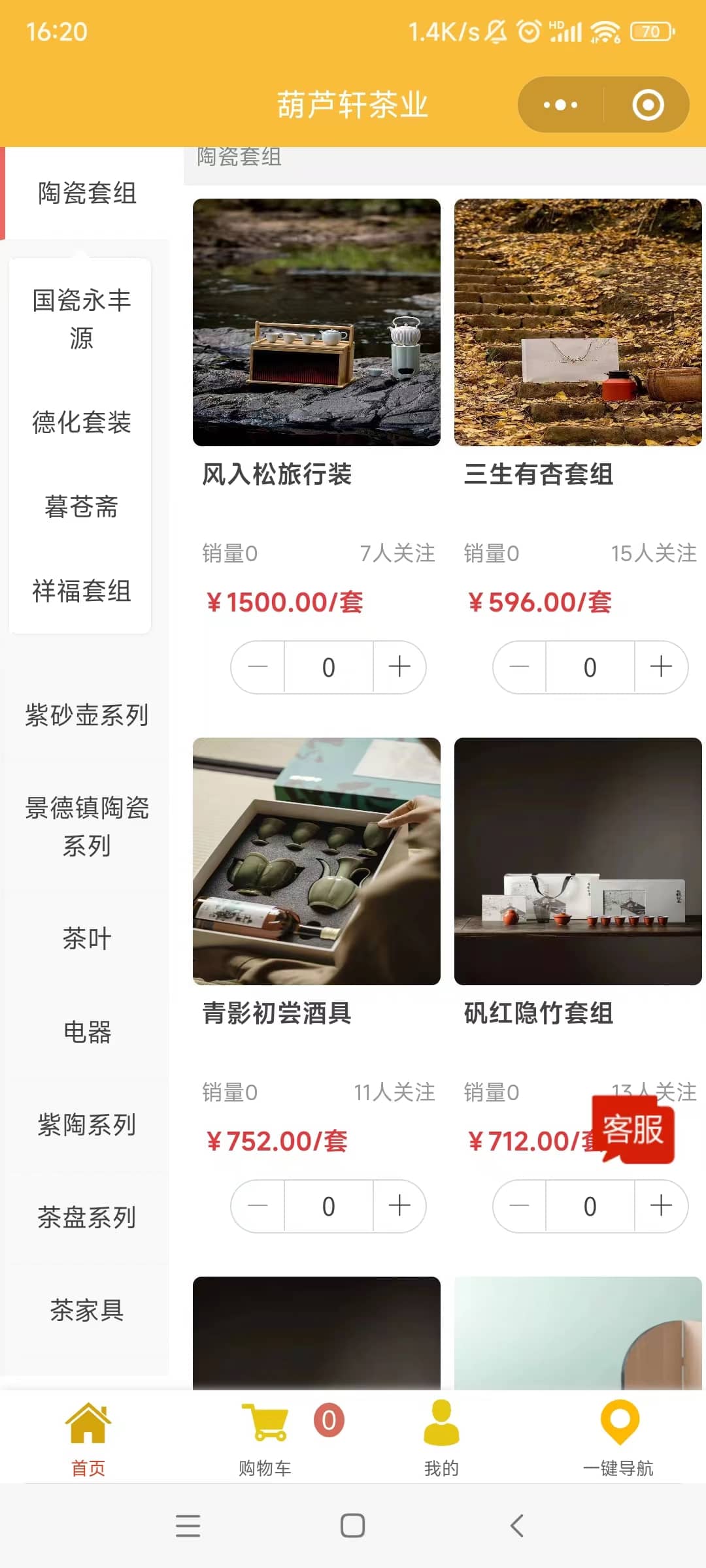
Task: Select the 祥福套组 subcategory
Action: point(81,591)
